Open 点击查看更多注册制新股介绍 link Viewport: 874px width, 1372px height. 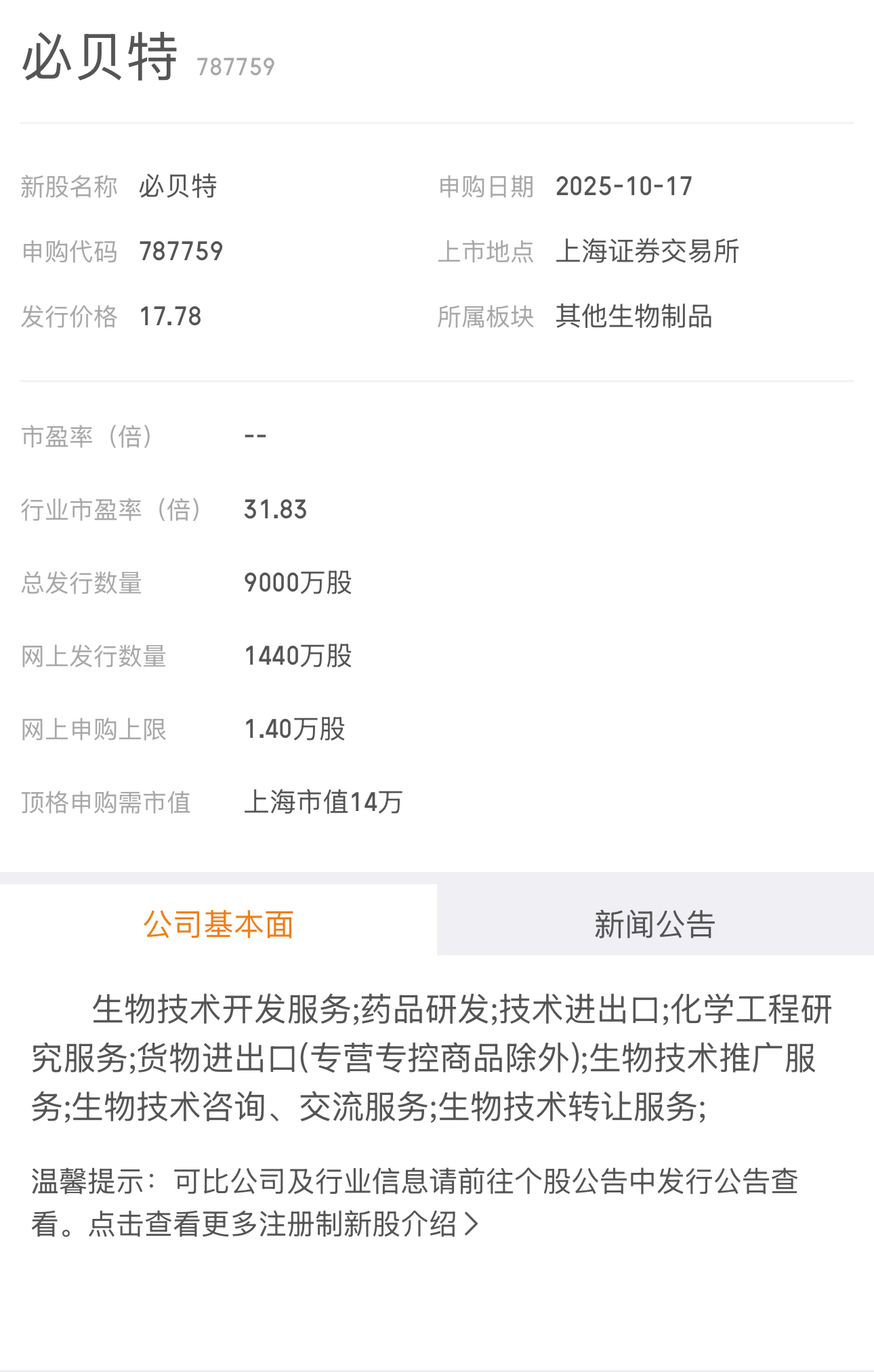[x=283, y=1224]
